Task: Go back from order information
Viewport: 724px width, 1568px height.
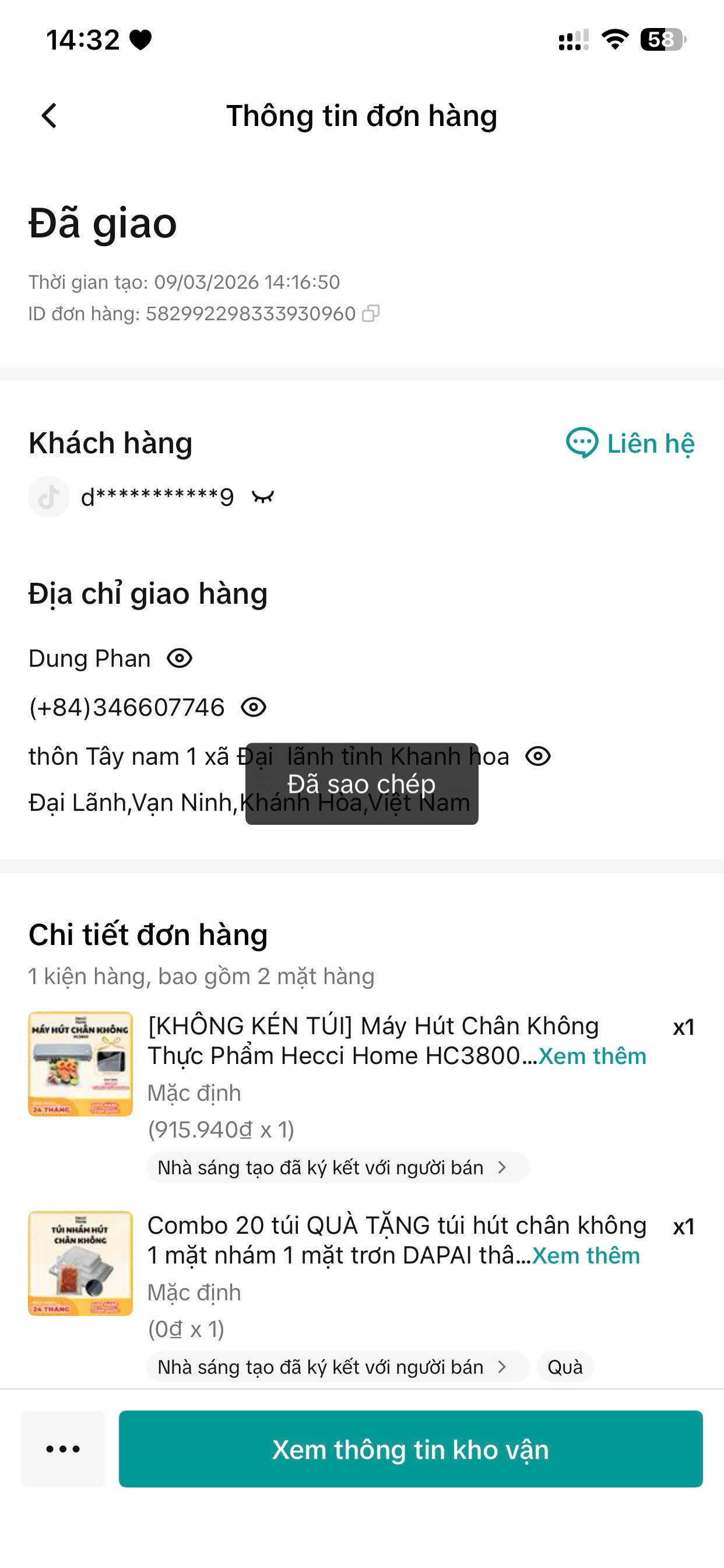Action: [x=50, y=116]
